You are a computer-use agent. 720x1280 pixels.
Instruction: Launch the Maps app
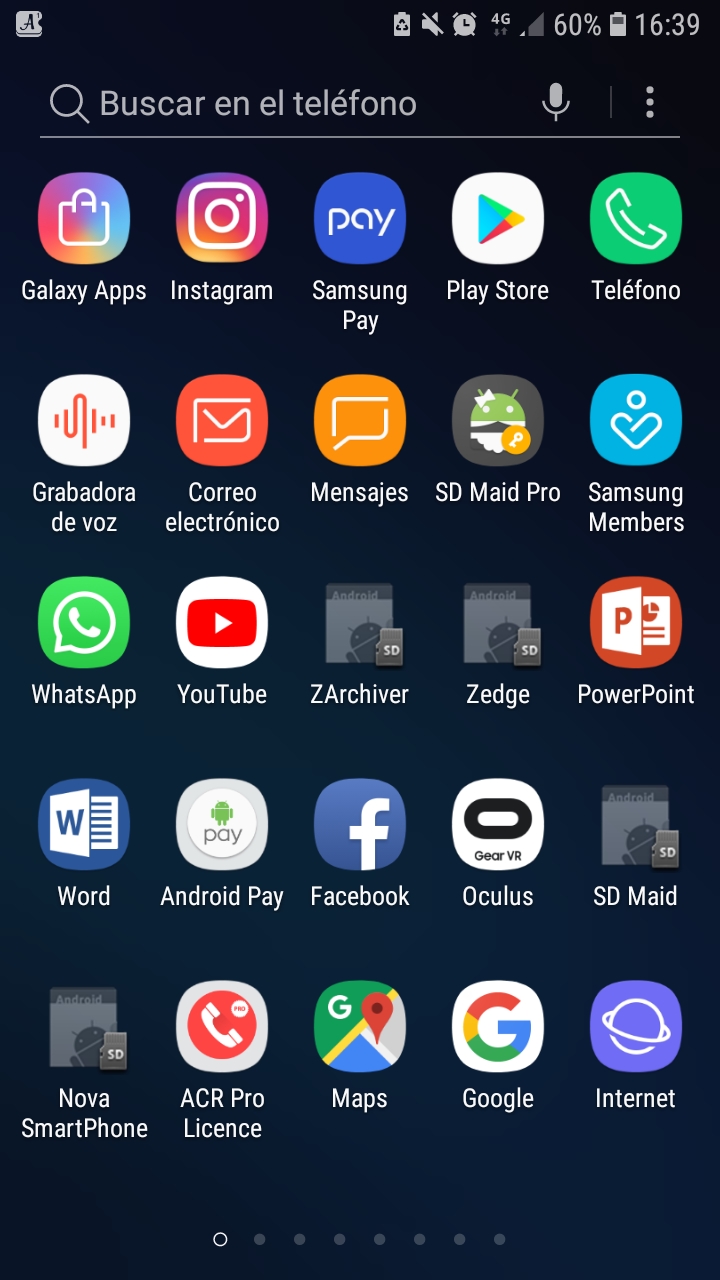click(360, 1027)
